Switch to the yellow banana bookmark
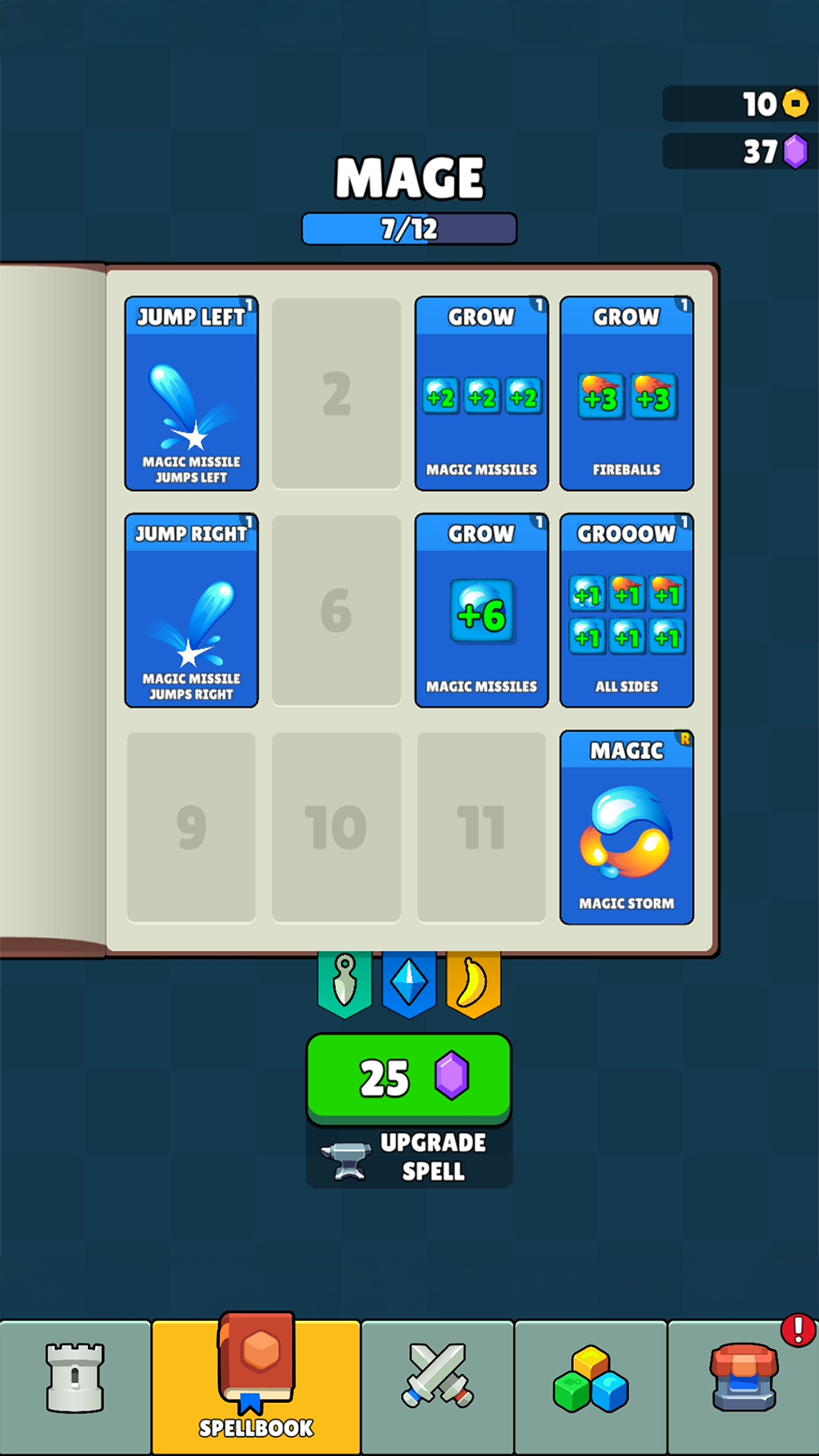The width and height of the screenshot is (819, 1456). 473,983
